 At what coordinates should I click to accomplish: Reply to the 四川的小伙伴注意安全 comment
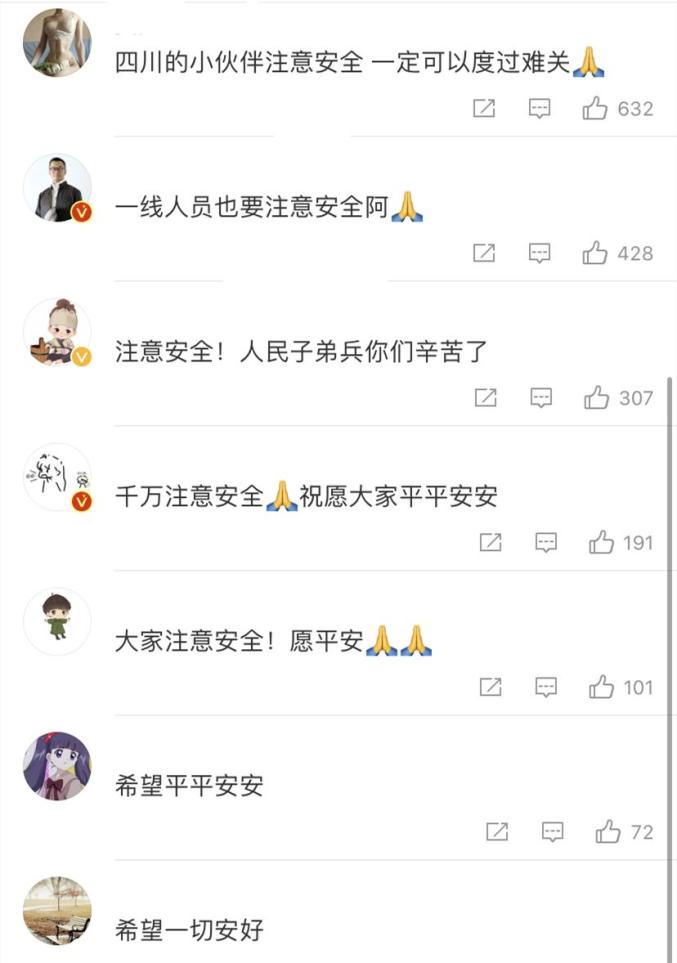coord(540,109)
